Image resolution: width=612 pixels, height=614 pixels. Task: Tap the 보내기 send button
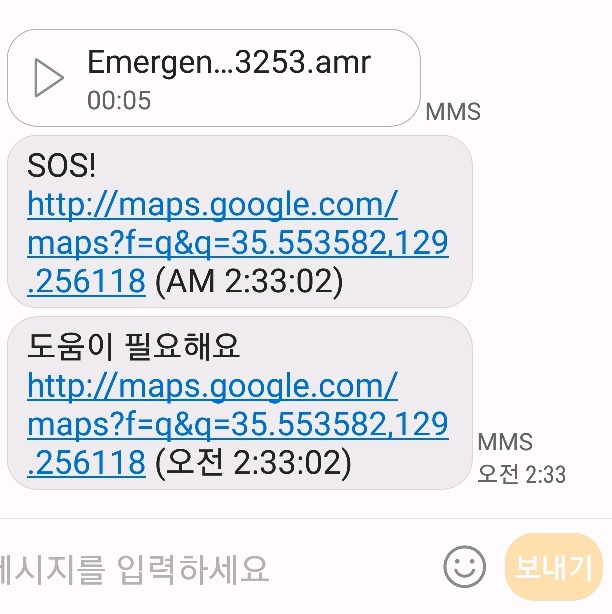click(554, 568)
